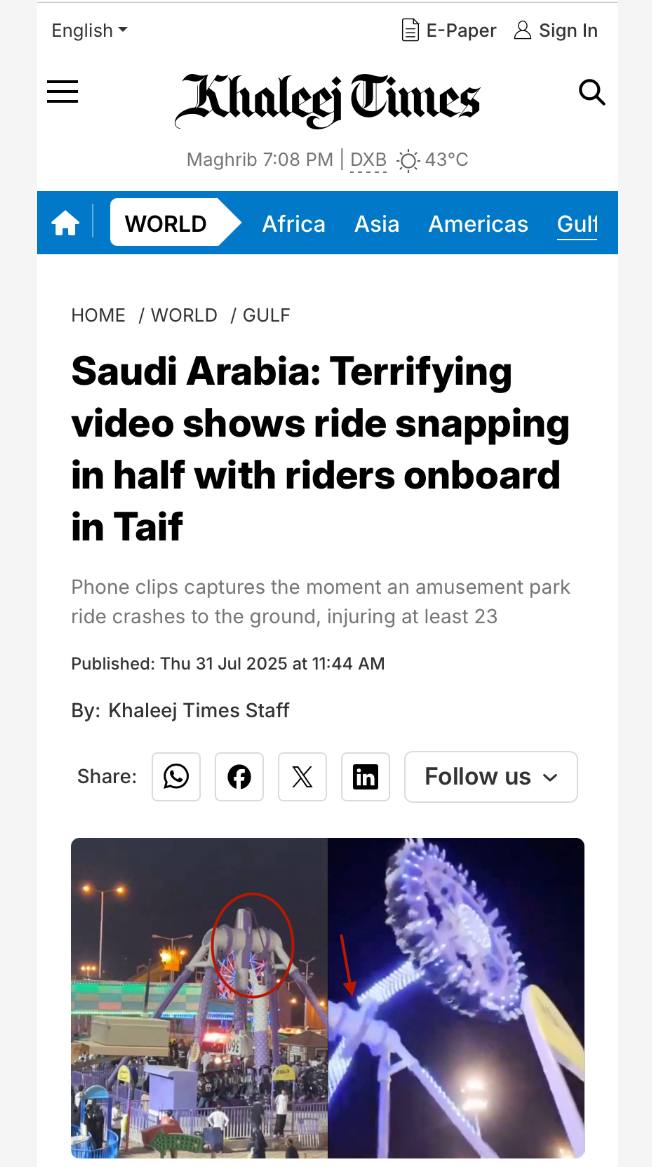Go to the home icon in the nav bar
The height and width of the screenshot is (1167, 652).
[65, 223]
